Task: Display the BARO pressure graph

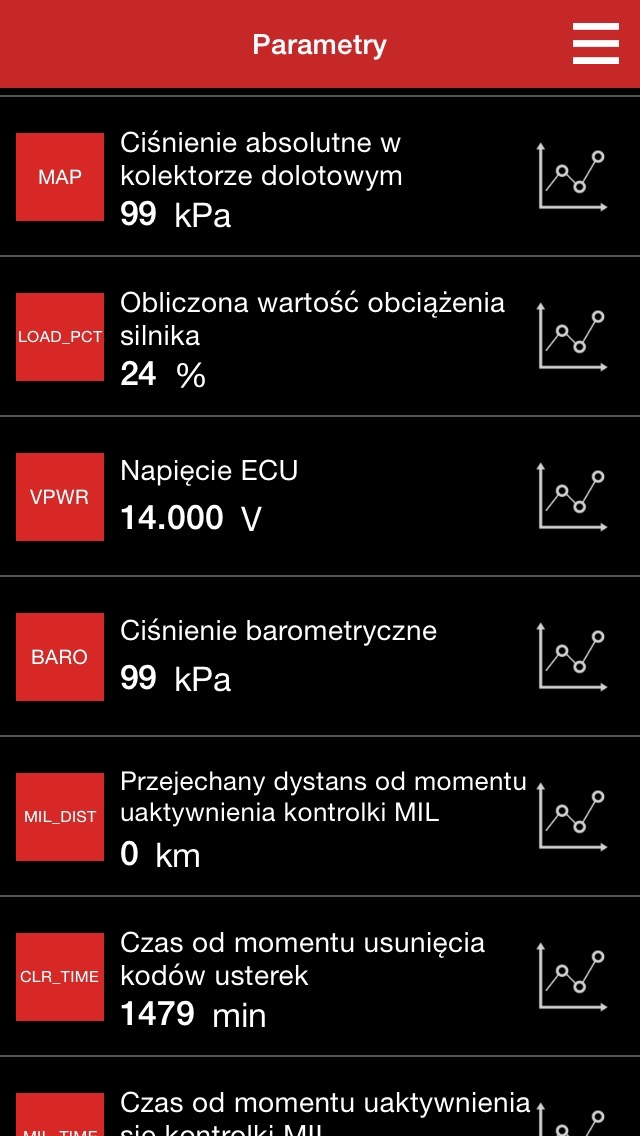Action: [x=572, y=657]
